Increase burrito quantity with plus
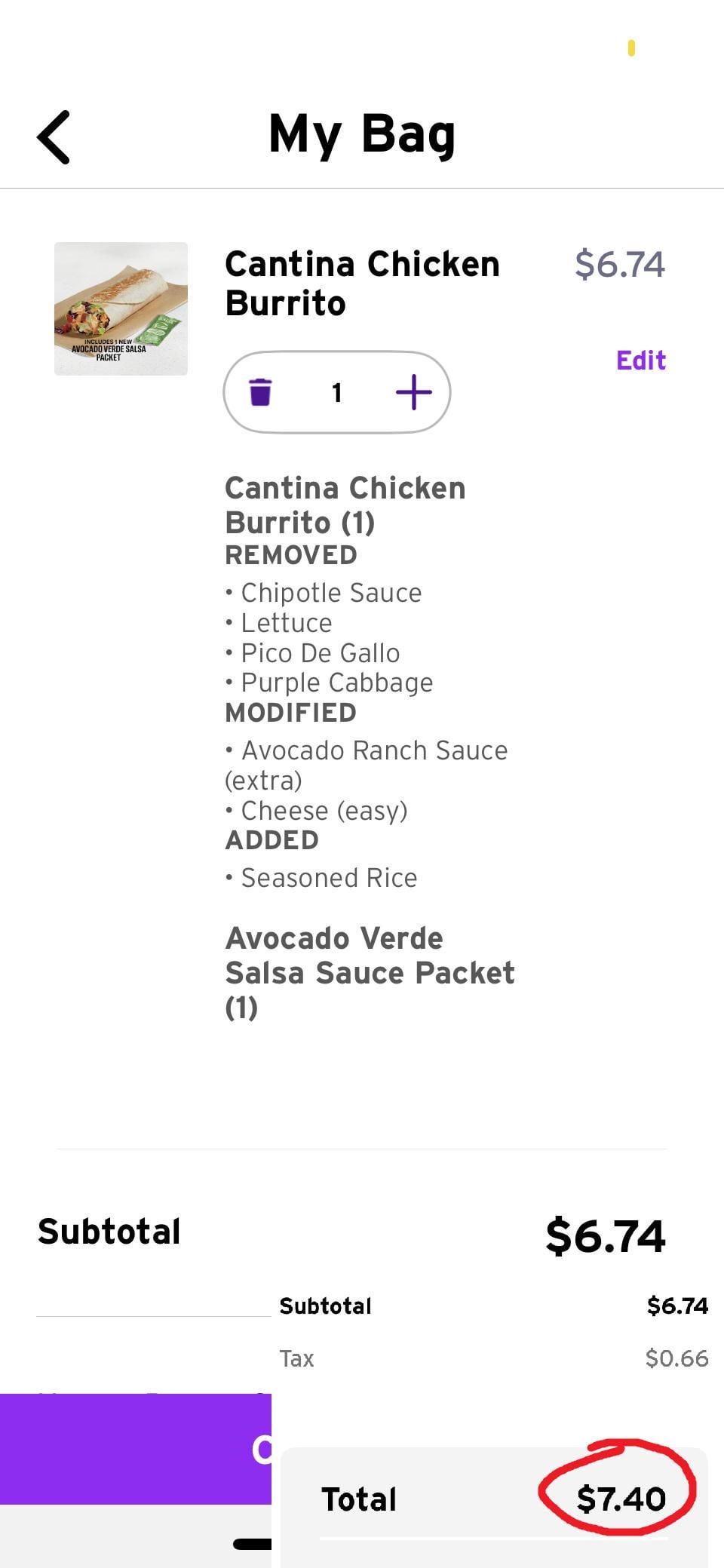The height and width of the screenshot is (1568, 724). click(x=413, y=392)
